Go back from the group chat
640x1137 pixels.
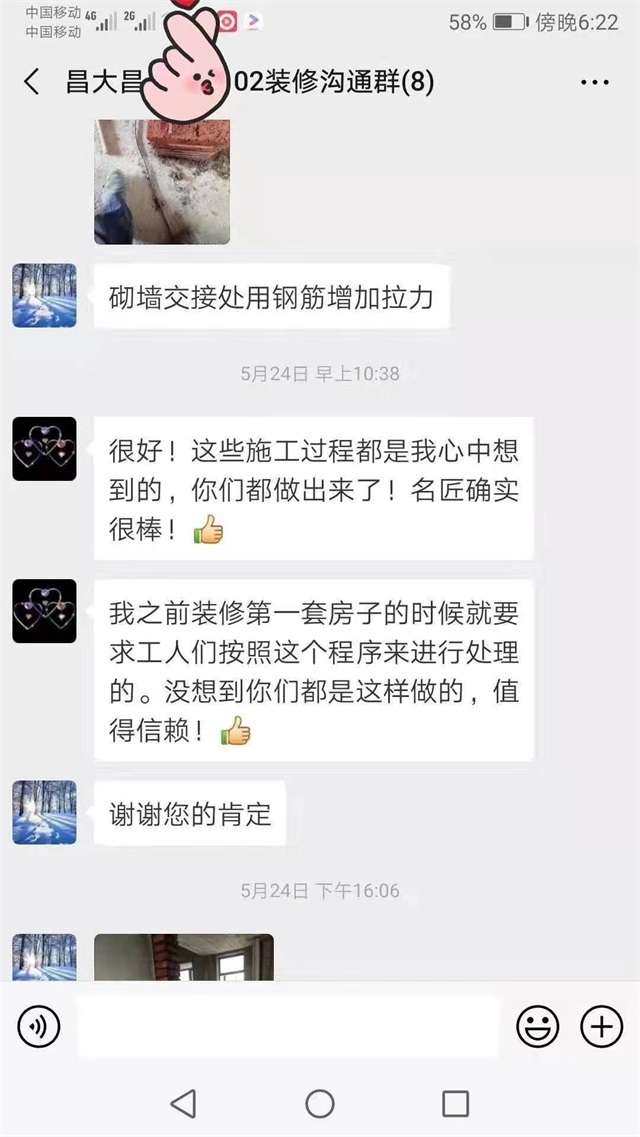click(32, 82)
